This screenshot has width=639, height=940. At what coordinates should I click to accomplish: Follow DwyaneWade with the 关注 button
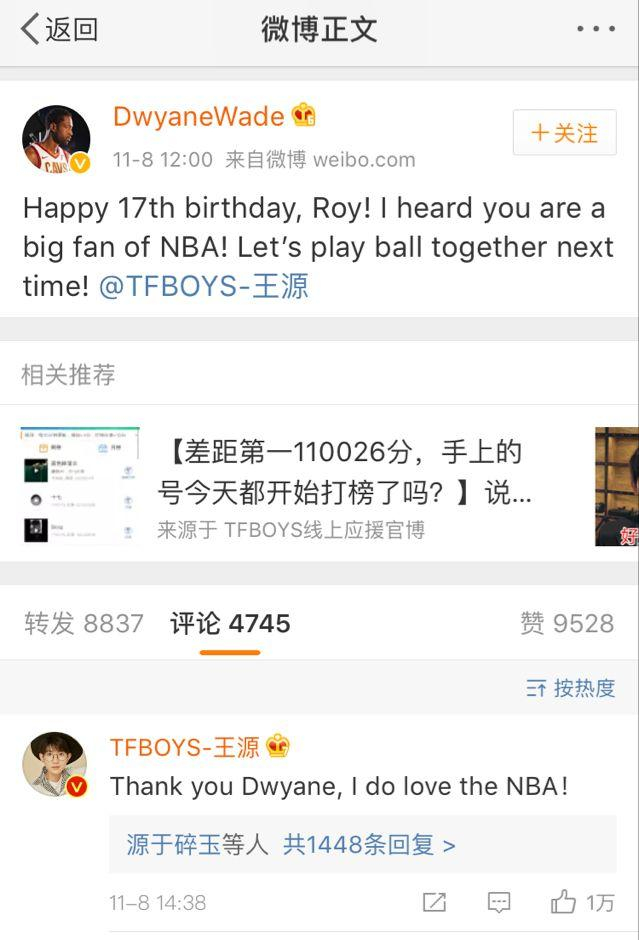pos(564,133)
